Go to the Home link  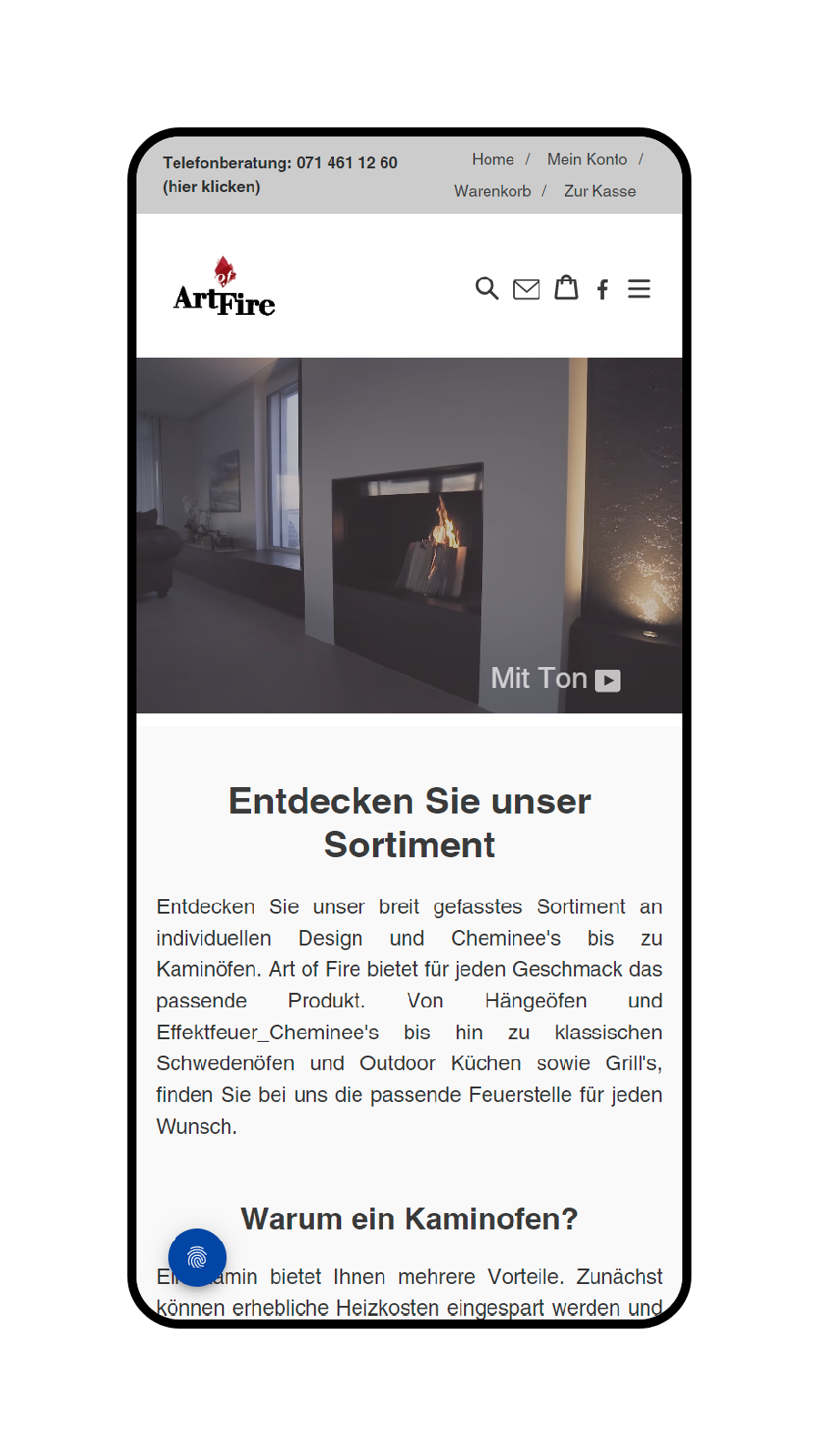[492, 159]
